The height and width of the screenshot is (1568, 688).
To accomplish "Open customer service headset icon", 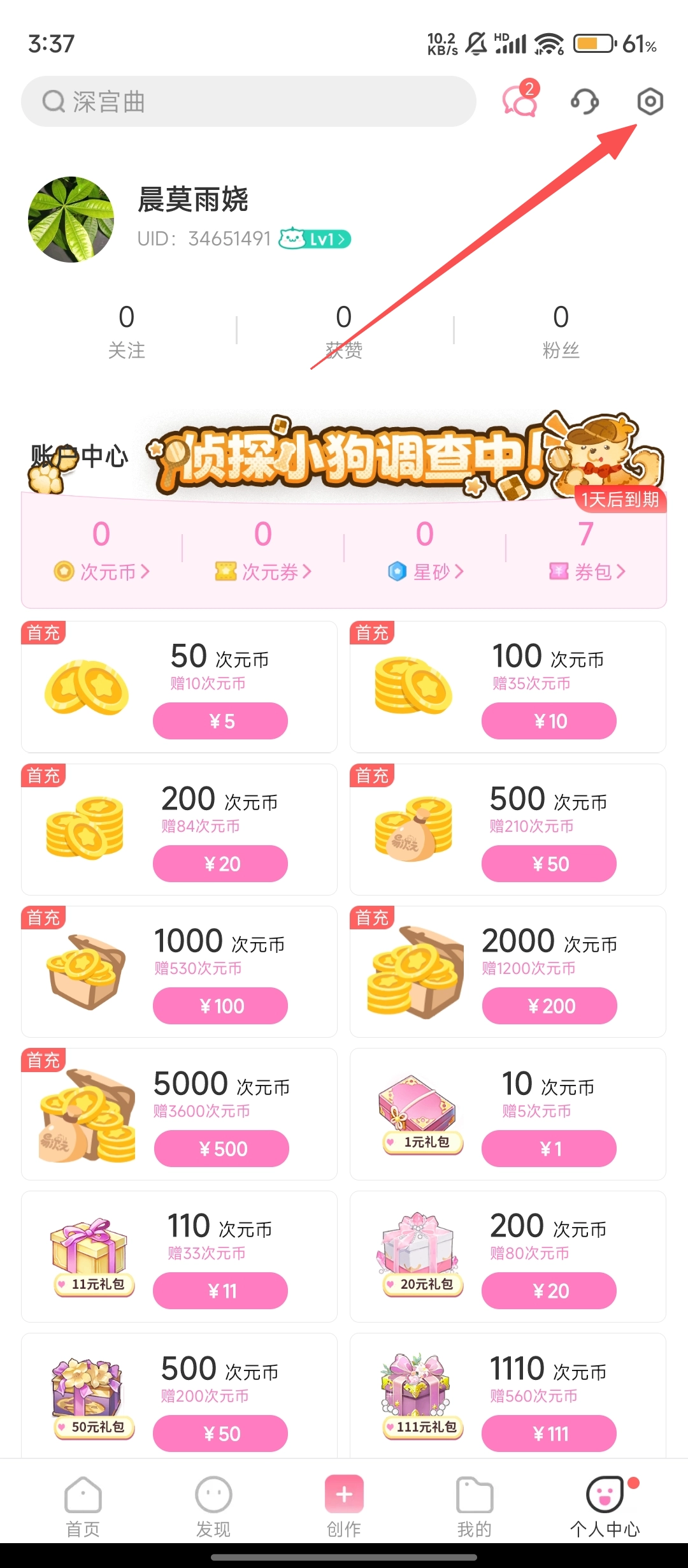I will [x=584, y=101].
